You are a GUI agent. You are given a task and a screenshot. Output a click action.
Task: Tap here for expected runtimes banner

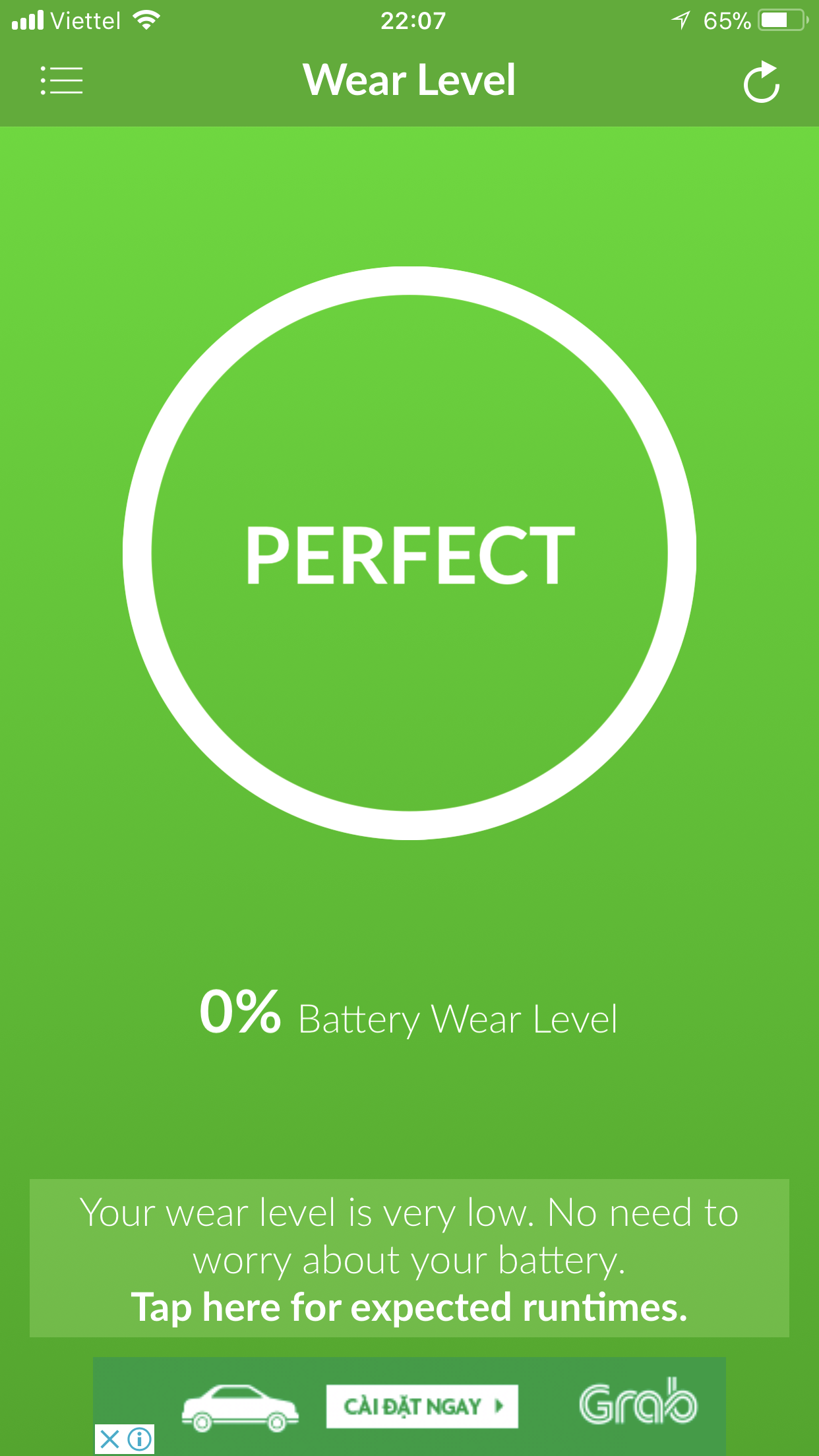409,1258
